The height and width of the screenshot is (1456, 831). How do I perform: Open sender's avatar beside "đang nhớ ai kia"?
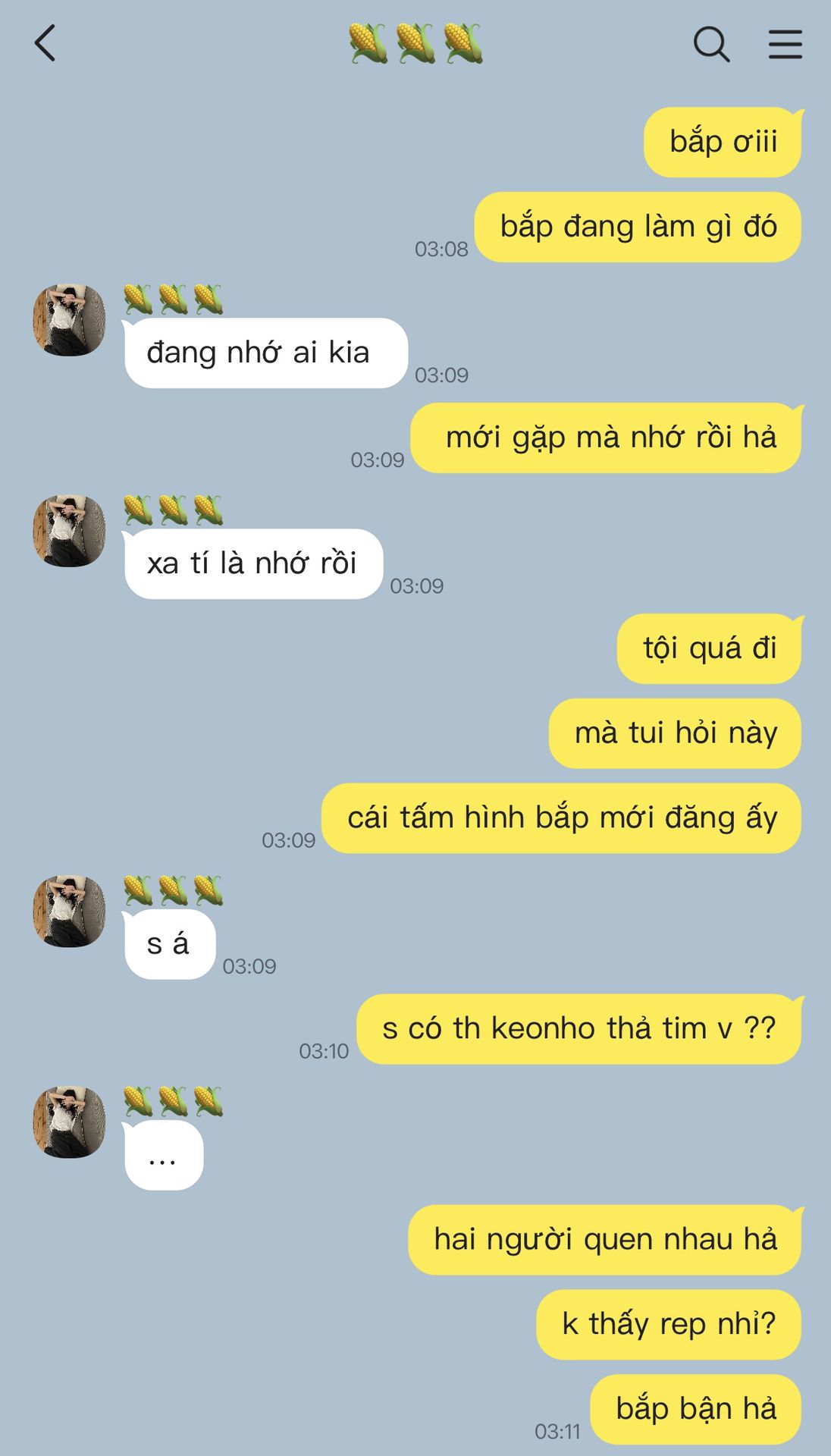(x=69, y=320)
